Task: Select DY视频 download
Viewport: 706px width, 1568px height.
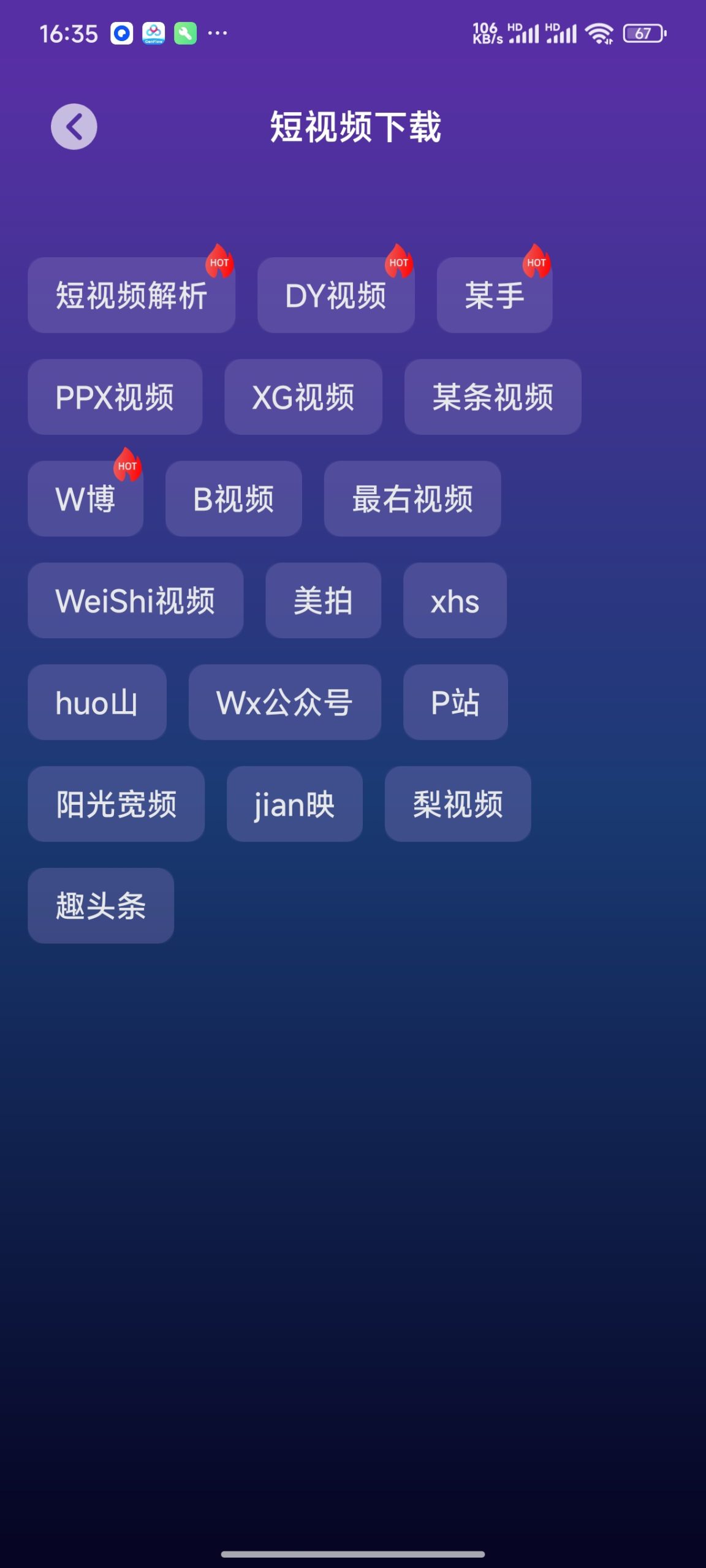Action: pos(336,295)
